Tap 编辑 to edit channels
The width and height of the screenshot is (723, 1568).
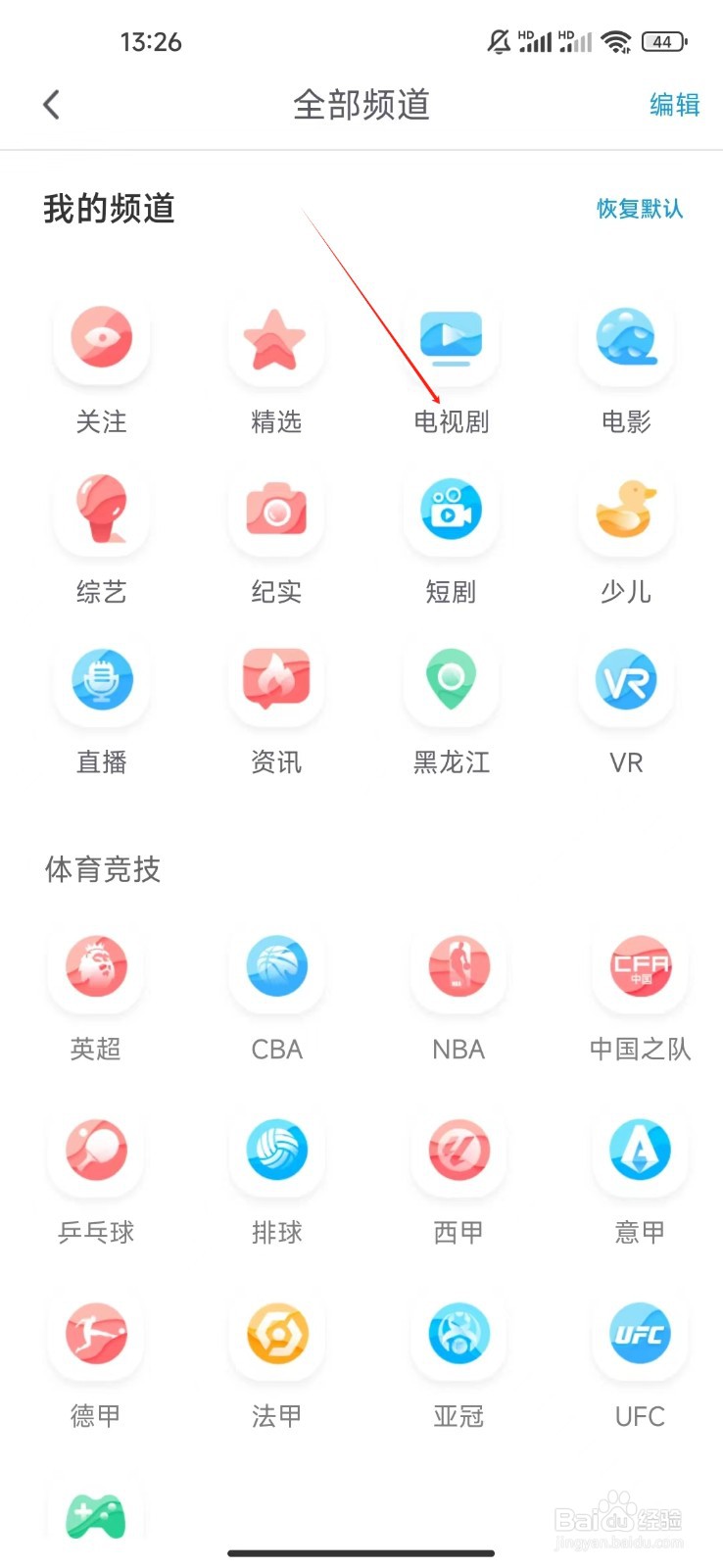click(674, 105)
